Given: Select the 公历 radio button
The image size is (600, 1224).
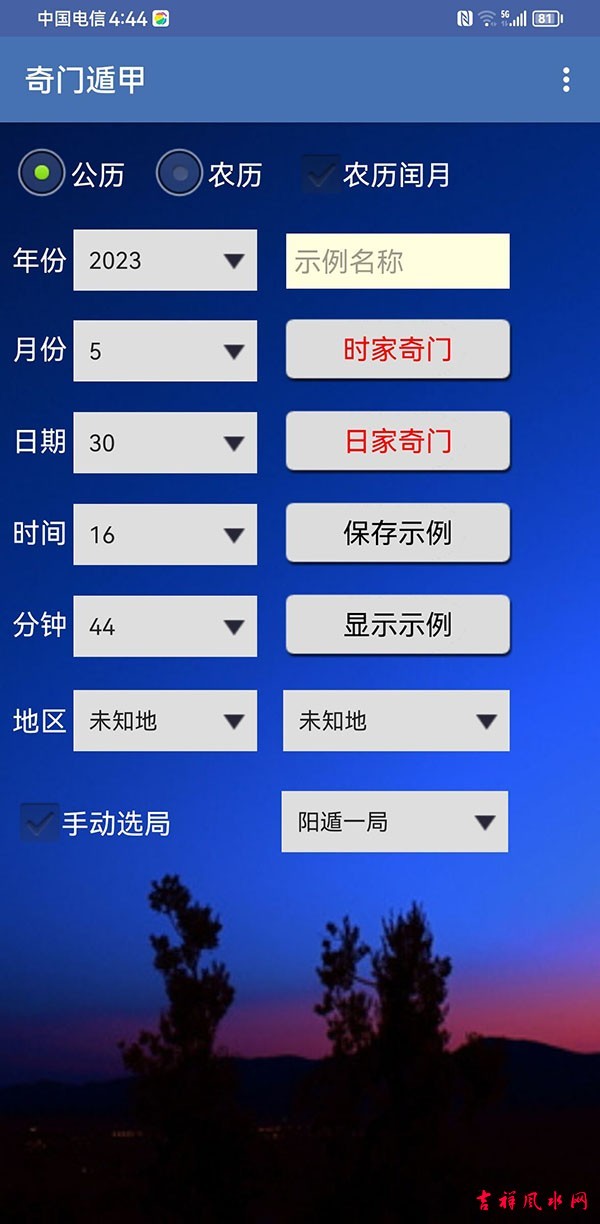Looking at the screenshot, I should (41, 173).
